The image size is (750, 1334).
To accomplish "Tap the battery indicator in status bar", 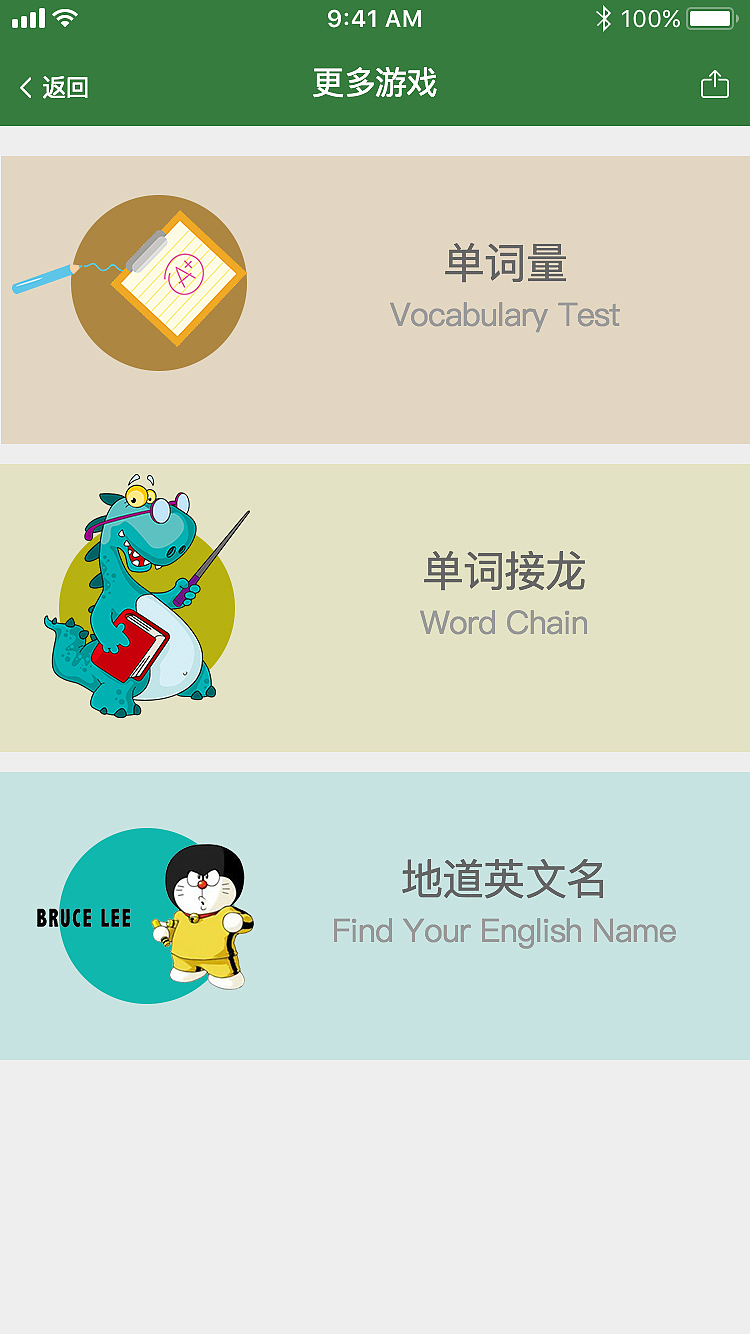I will (x=712, y=17).
